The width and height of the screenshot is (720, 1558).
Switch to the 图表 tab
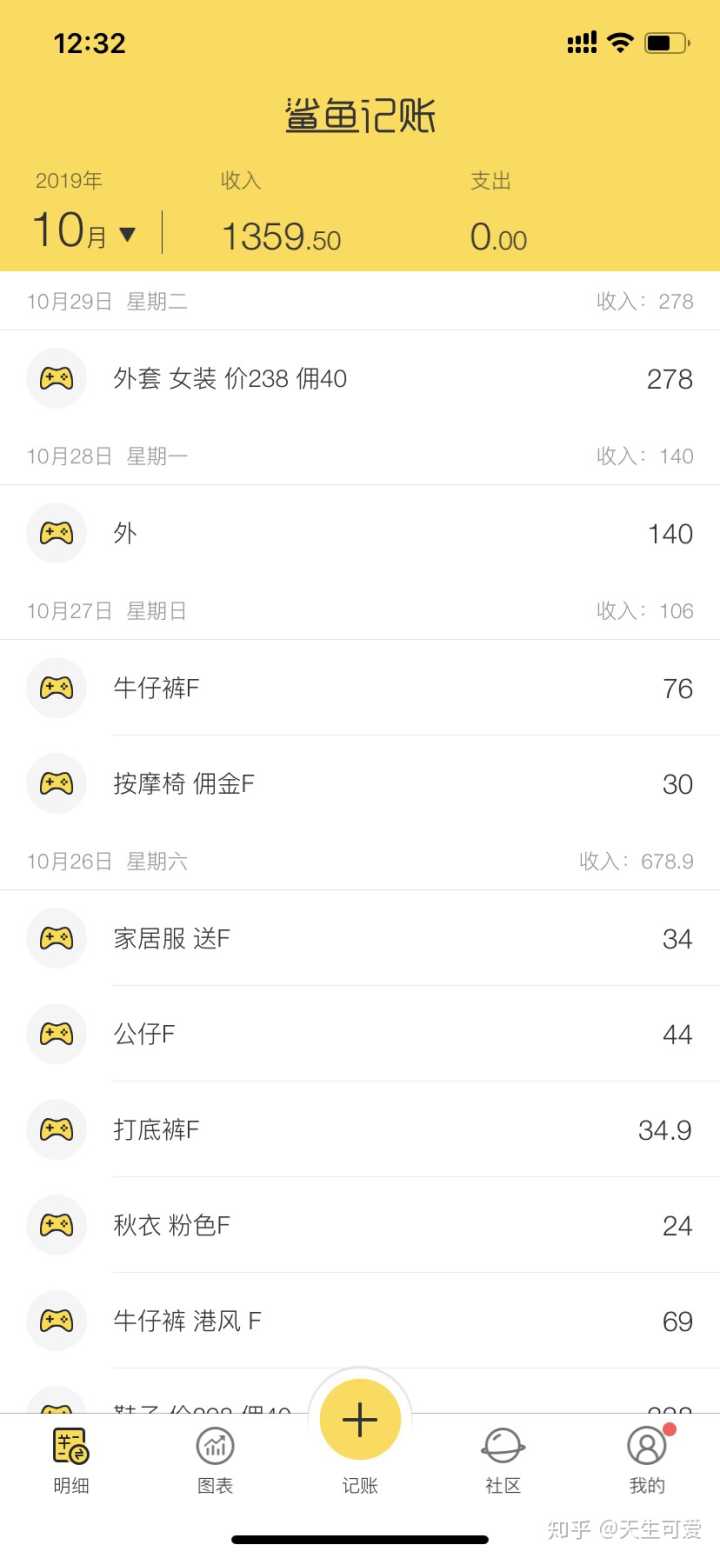(215, 1460)
